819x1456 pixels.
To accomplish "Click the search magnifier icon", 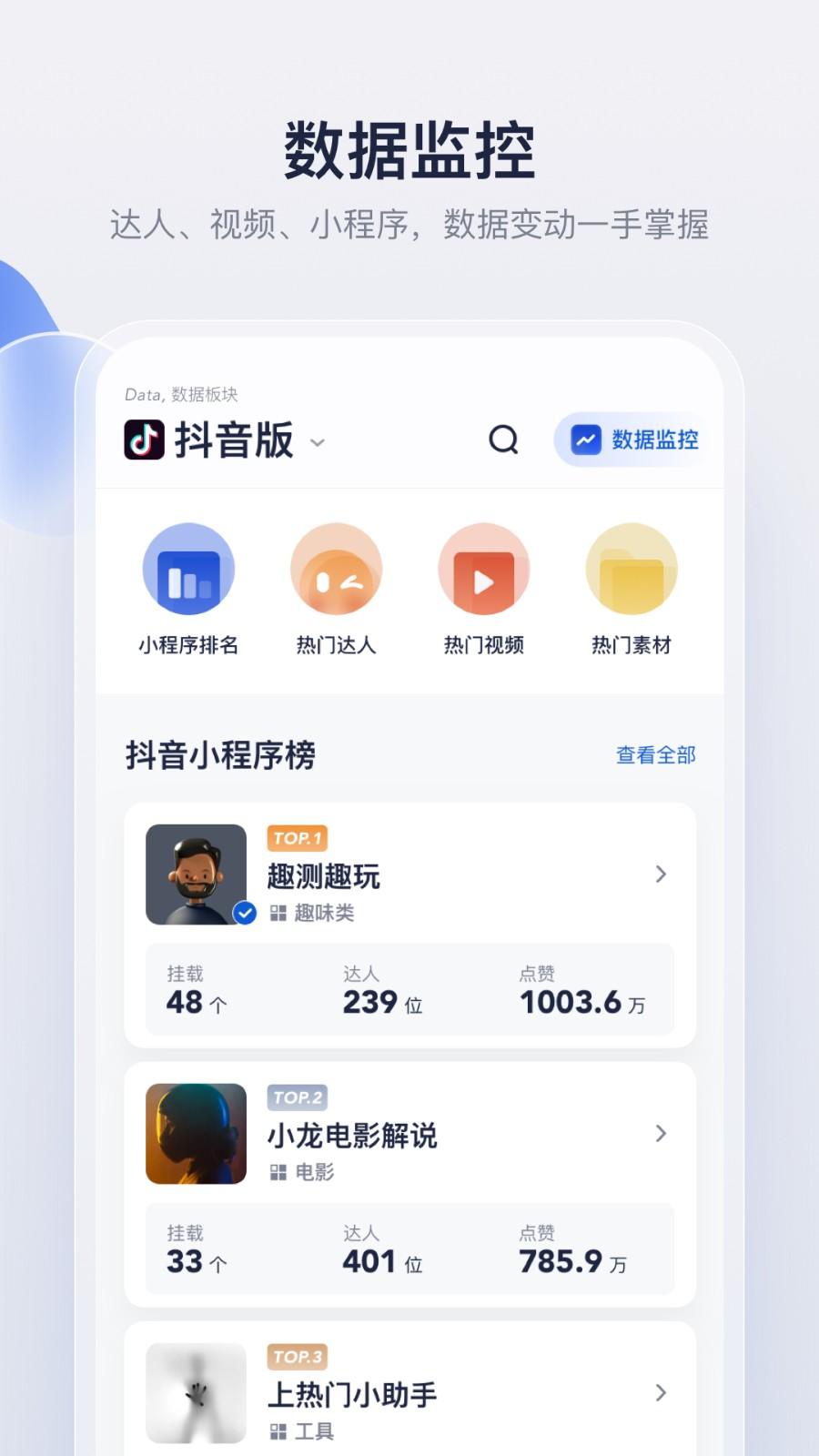I will click(x=503, y=440).
